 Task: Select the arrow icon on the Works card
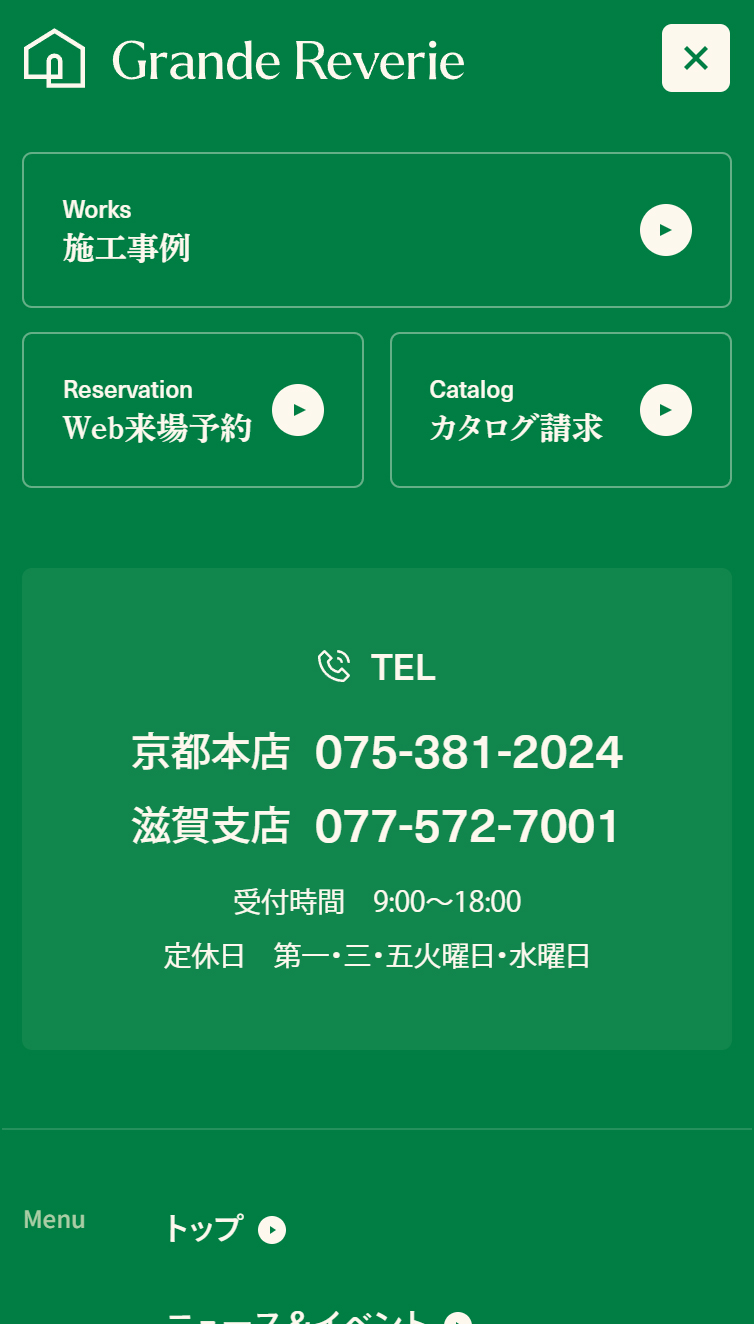(x=666, y=229)
